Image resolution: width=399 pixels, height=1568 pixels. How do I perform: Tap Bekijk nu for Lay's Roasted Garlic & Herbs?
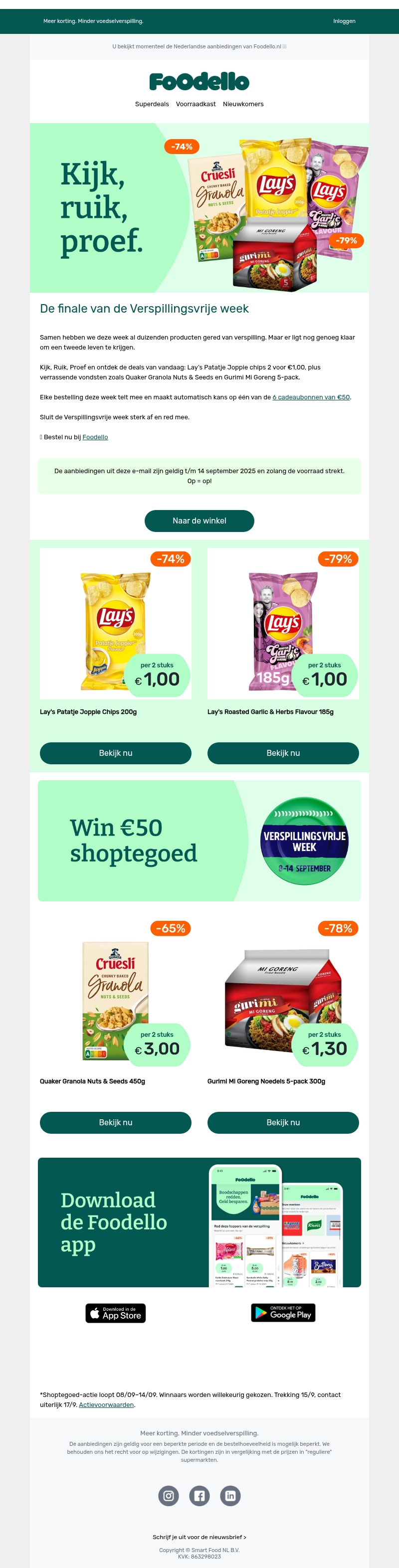(283, 753)
